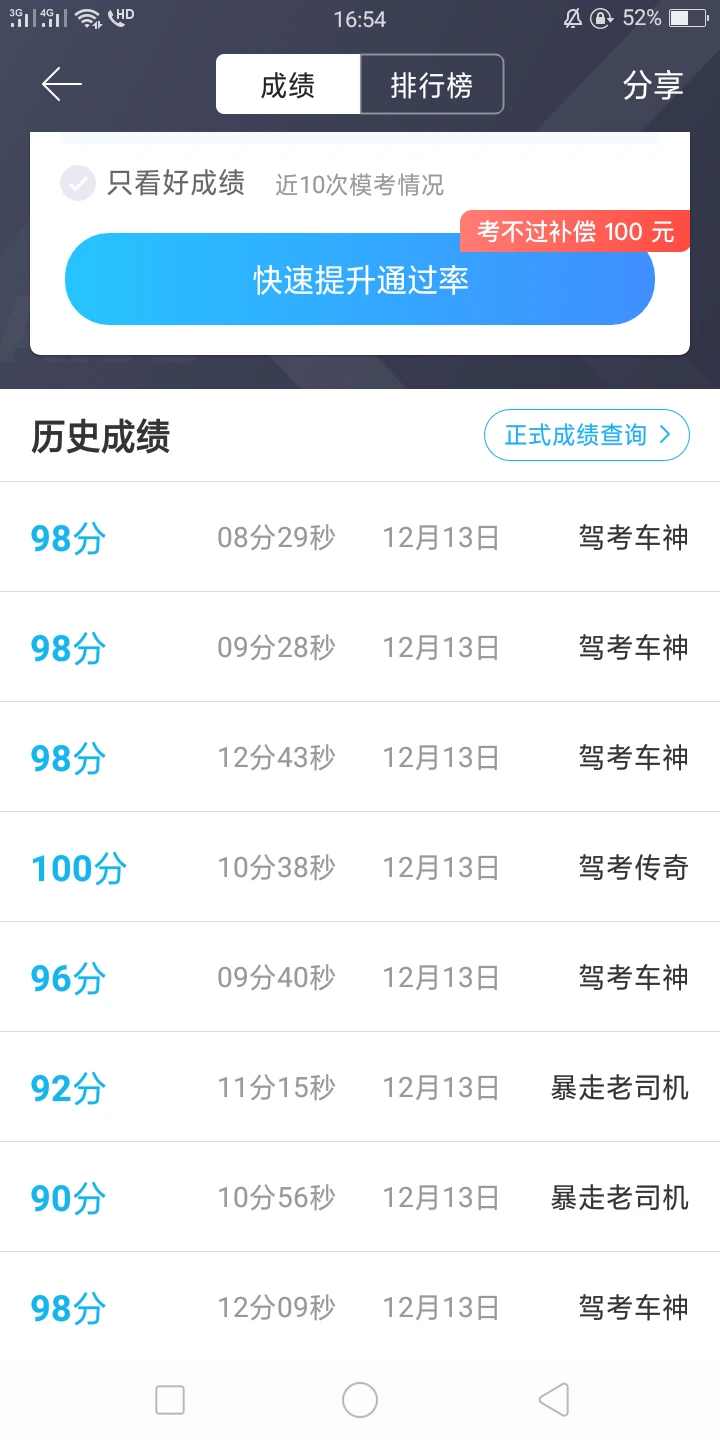720x1440 pixels.
Task: Switch to the 排行榜 tab
Action: click(x=431, y=85)
